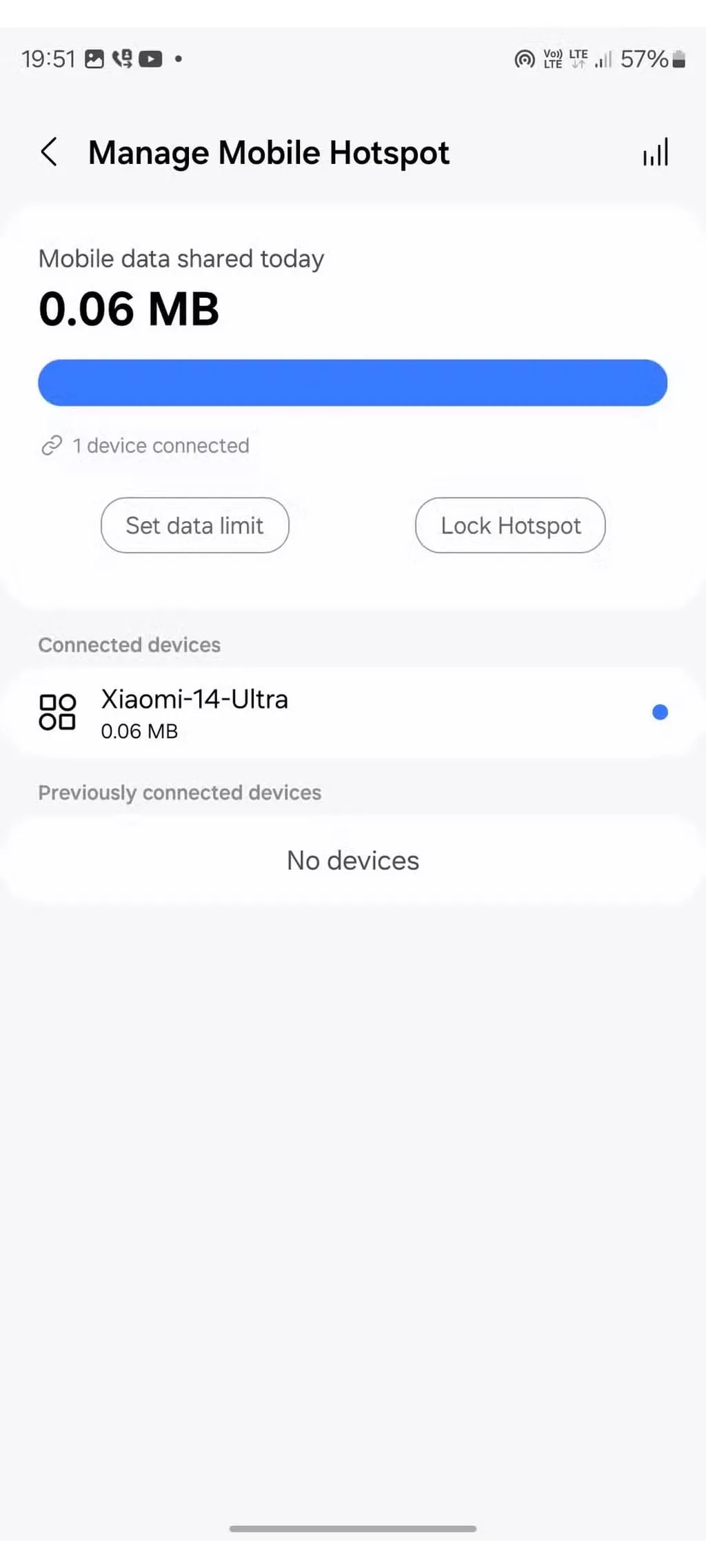Image resolution: width=706 pixels, height=1568 pixels.
Task: Tap 1 device connected
Action: click(x=160, y=446)
